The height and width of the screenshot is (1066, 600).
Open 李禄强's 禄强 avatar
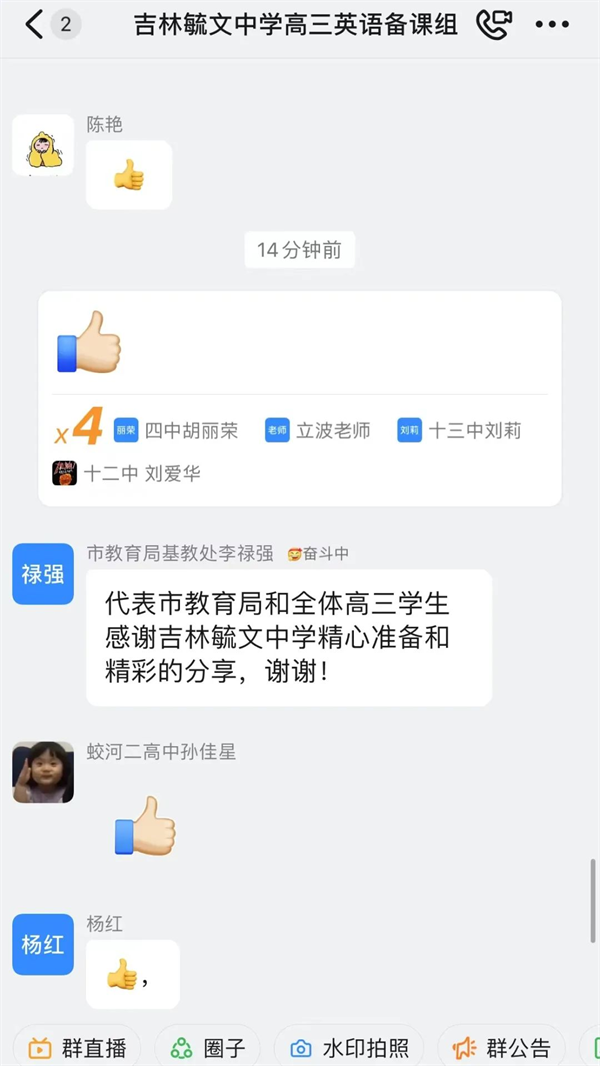coord(43,574)
